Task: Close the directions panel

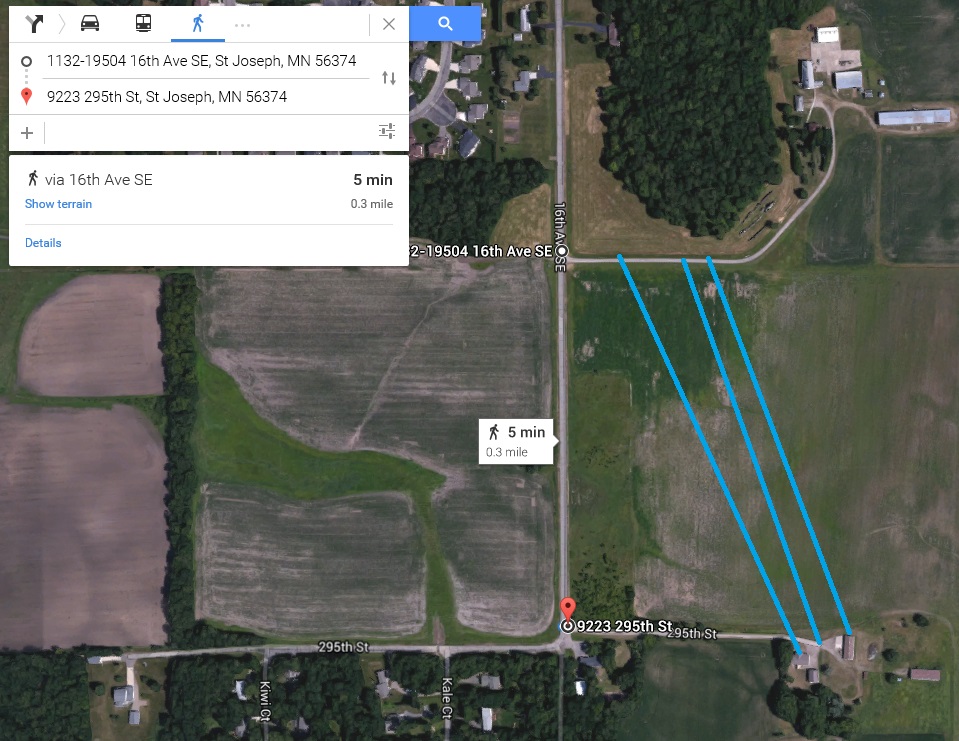Action: pyautogui.click(x=389, y=24)
